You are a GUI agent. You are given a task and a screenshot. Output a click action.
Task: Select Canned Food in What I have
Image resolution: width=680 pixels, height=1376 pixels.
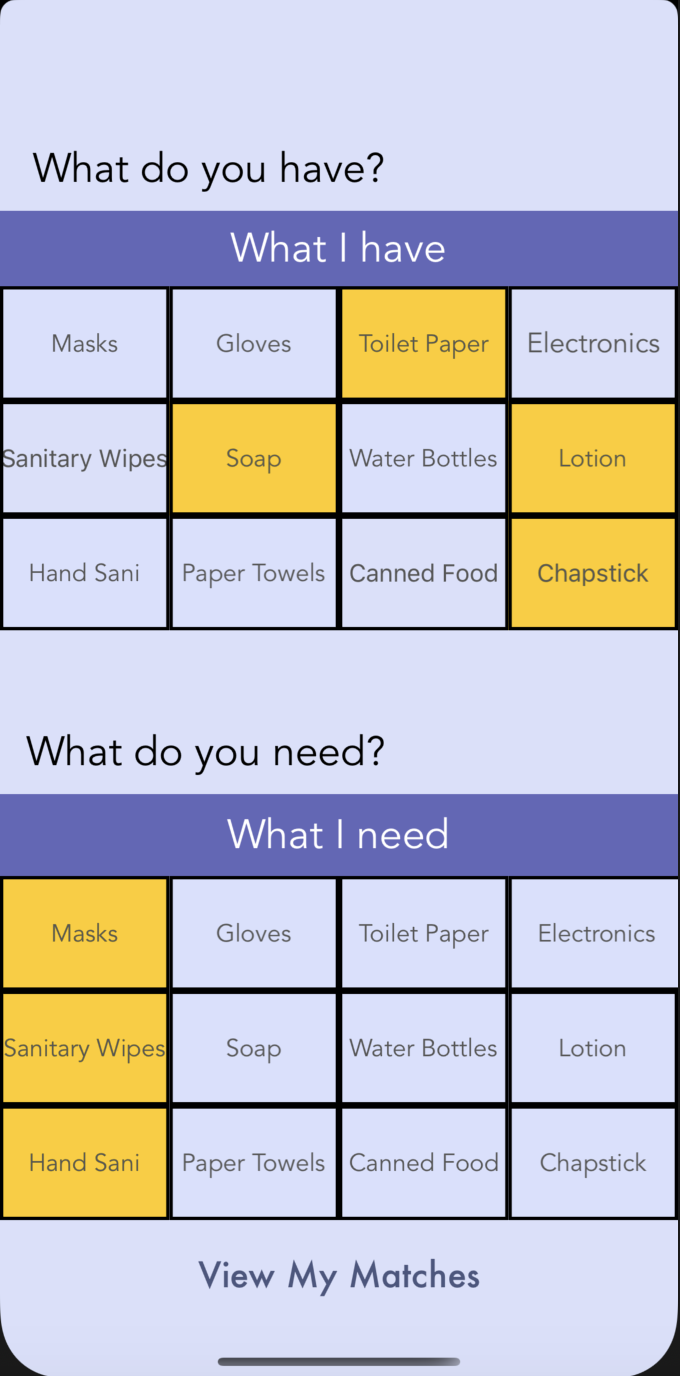(x=424, y=573)
